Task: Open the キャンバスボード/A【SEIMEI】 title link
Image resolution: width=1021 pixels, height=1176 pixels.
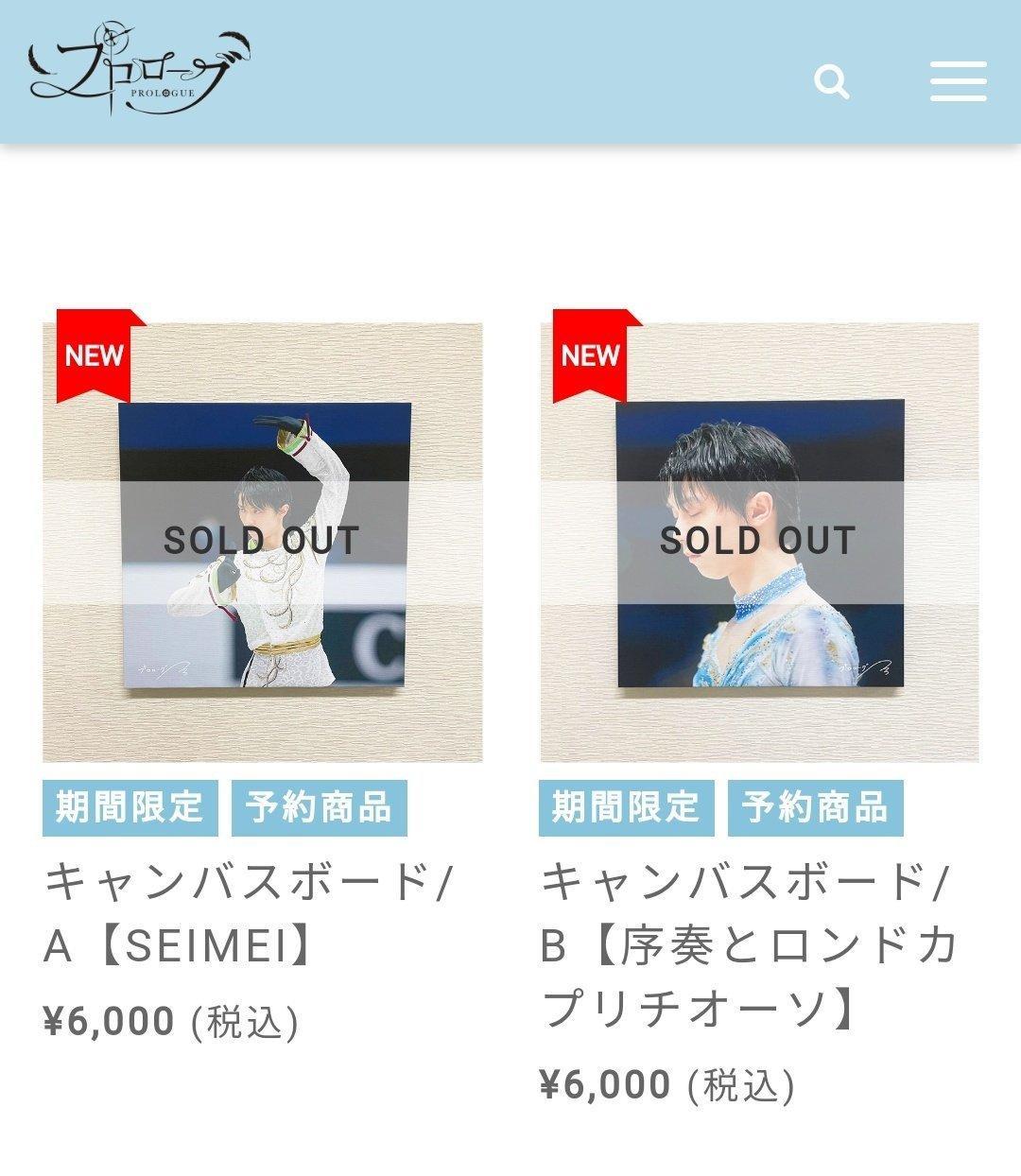Action: (249, 913)
